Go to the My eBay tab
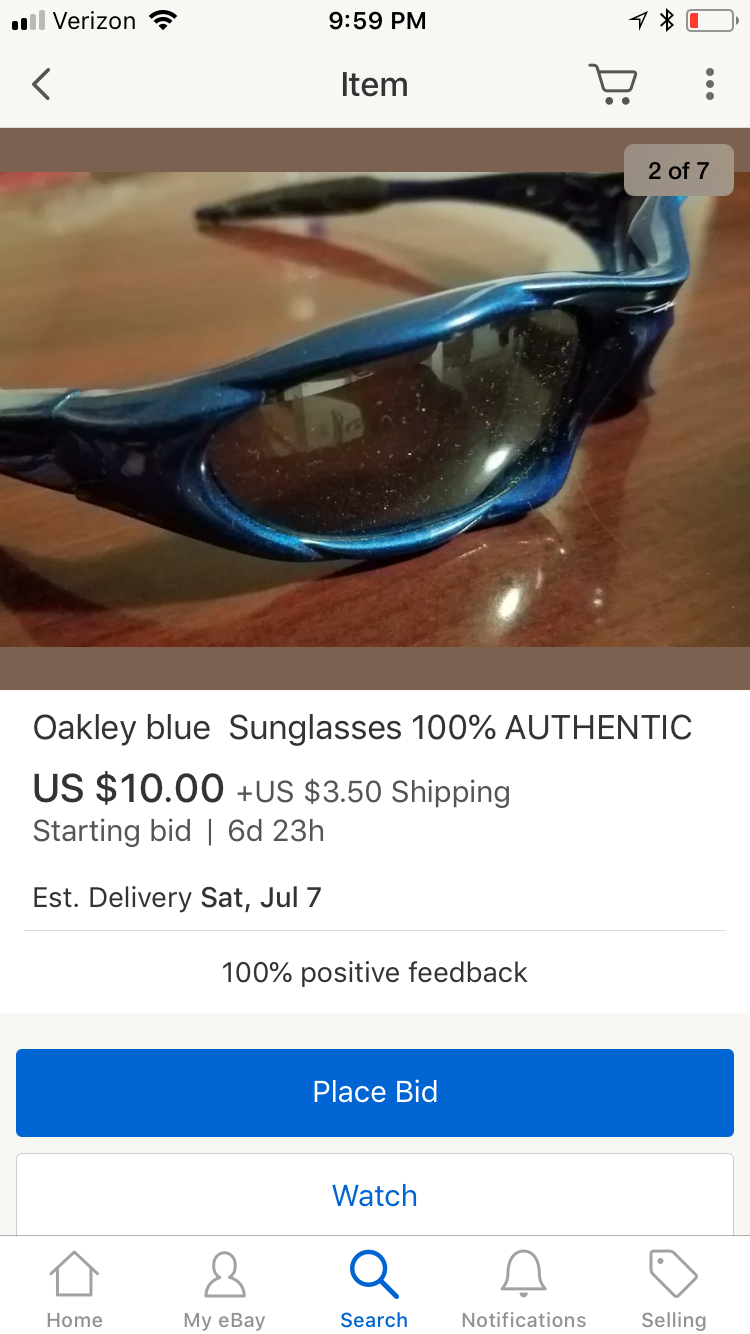The height and width of the screenshot is (1334, 750). pos(224,1290)
